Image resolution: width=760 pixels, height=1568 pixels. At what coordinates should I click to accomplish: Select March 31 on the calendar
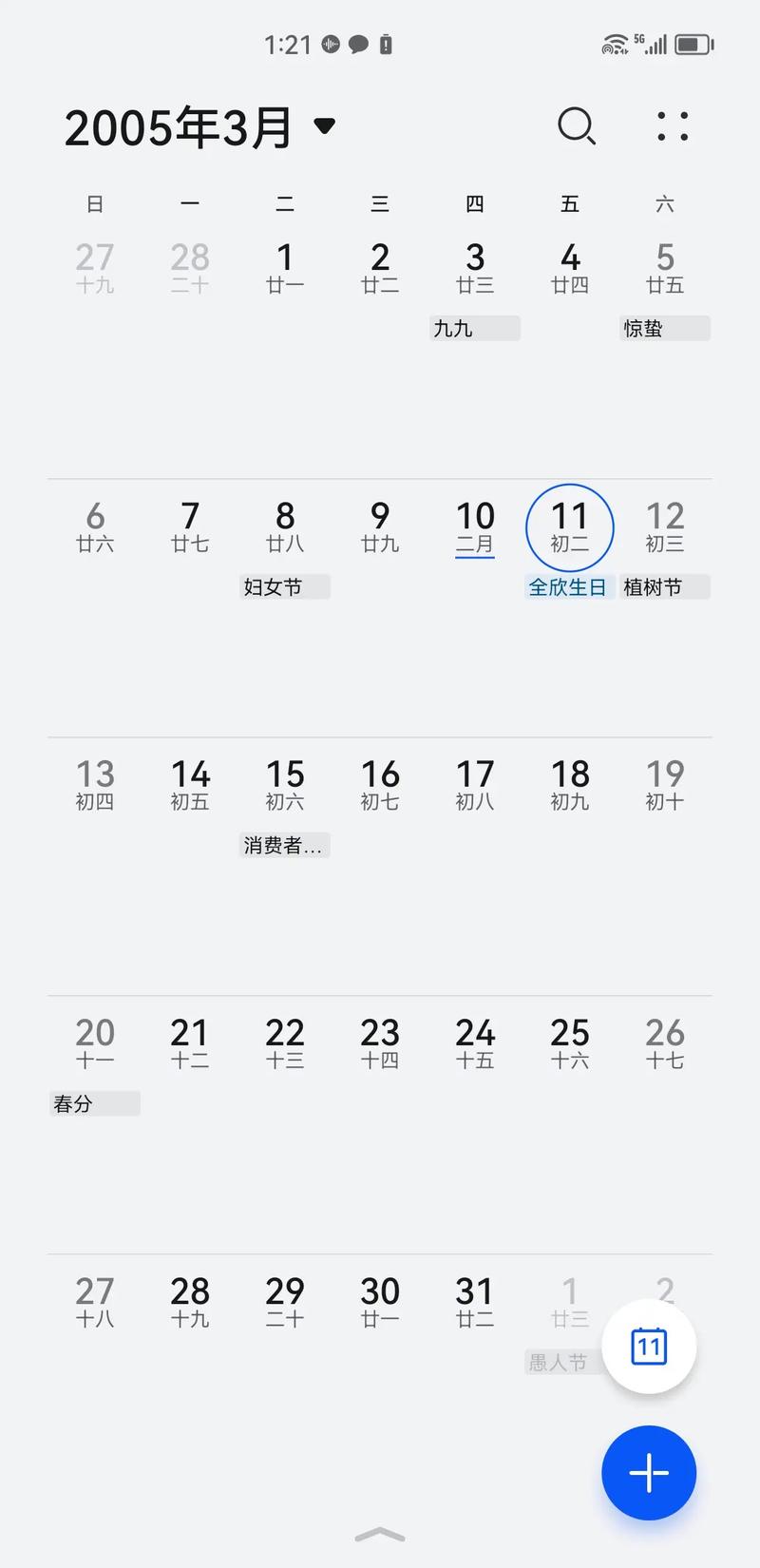coord(475,1302)
